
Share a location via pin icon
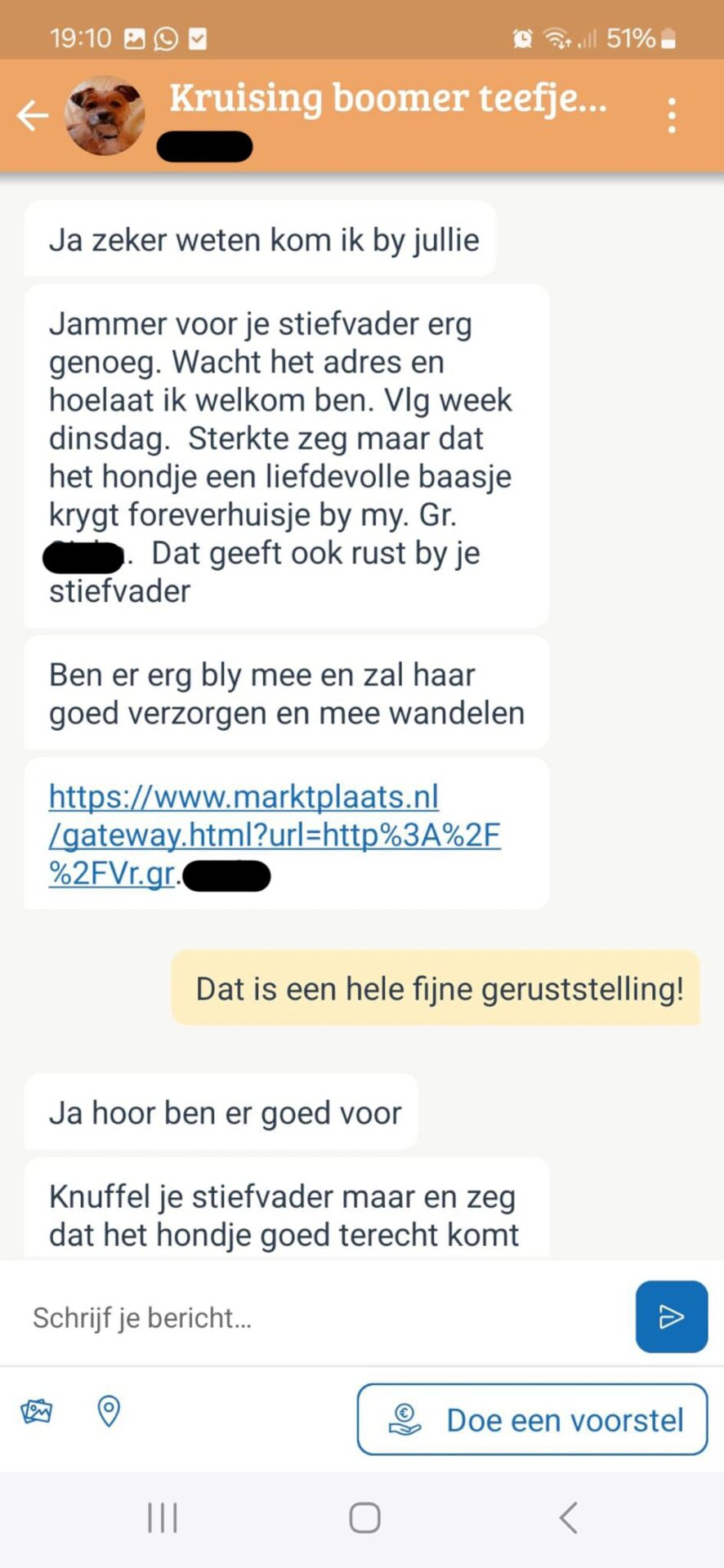(109, 1410)
